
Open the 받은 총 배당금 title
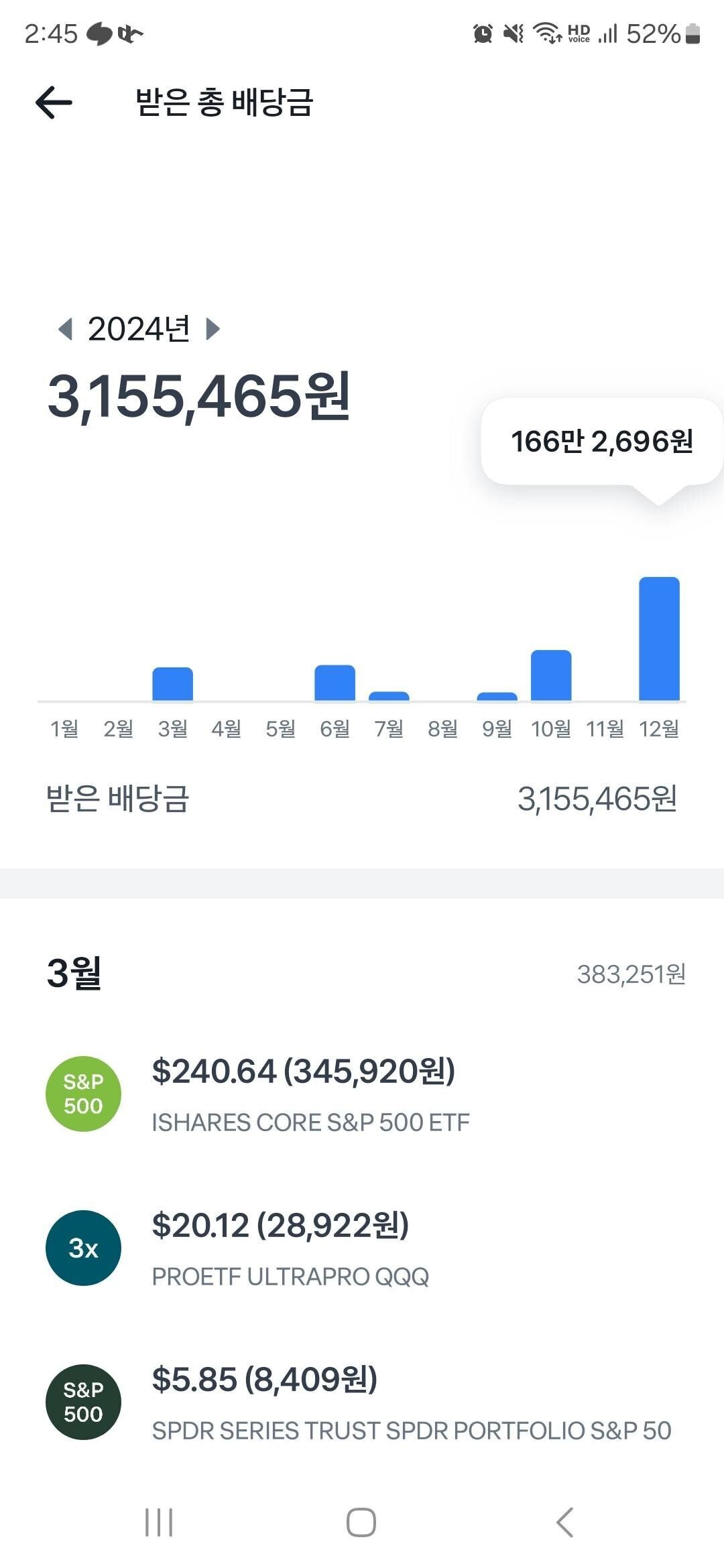pyautogui.click(x=223, y=102)
